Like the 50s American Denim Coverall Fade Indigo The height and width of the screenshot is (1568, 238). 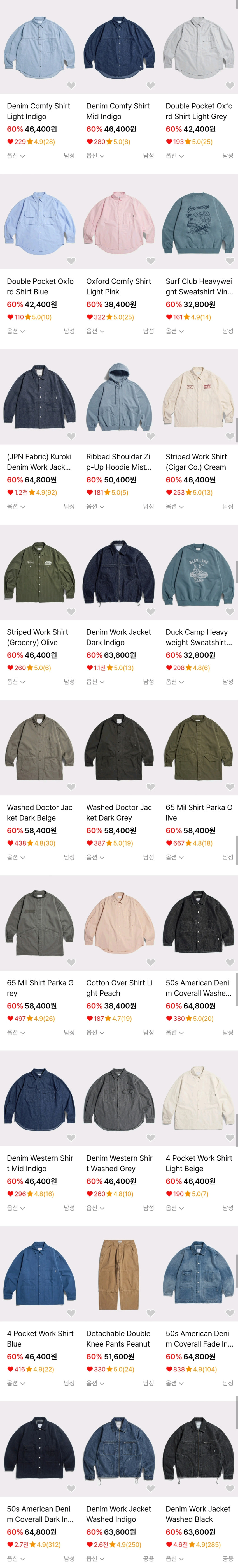point(230,1312)
